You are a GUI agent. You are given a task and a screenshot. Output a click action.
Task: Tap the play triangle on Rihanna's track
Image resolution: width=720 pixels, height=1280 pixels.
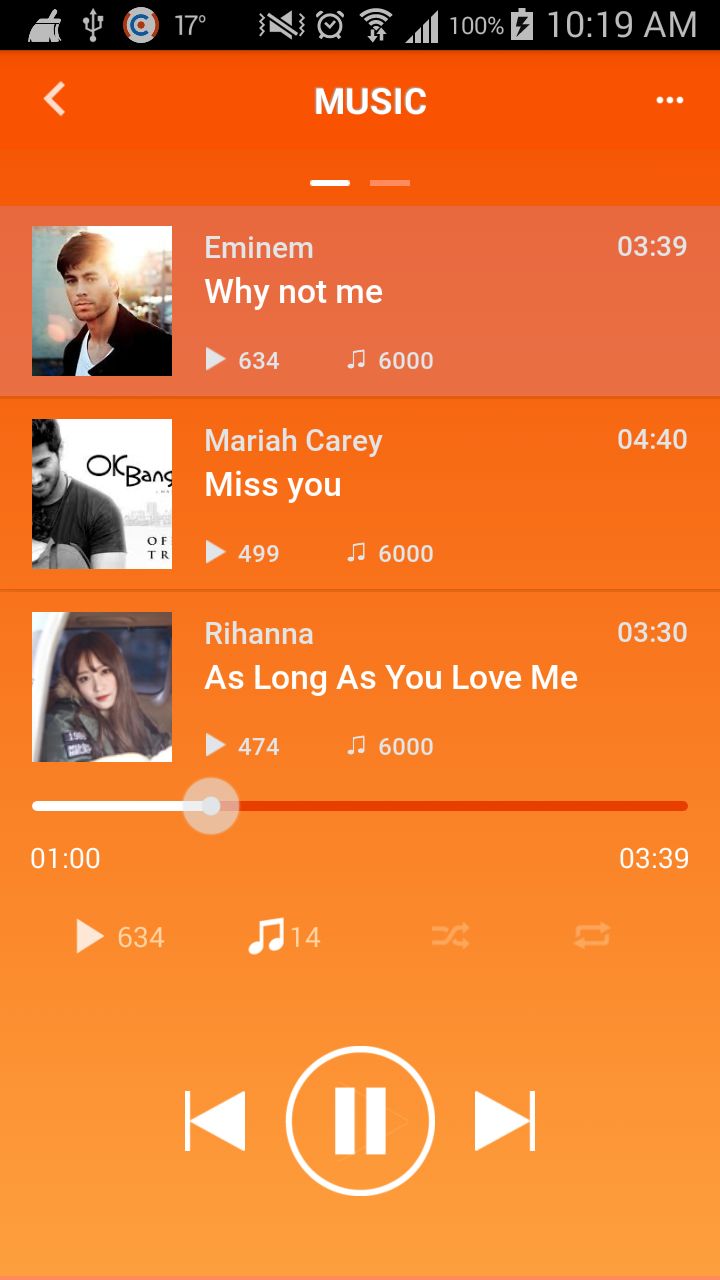click(x=215, y=744)
